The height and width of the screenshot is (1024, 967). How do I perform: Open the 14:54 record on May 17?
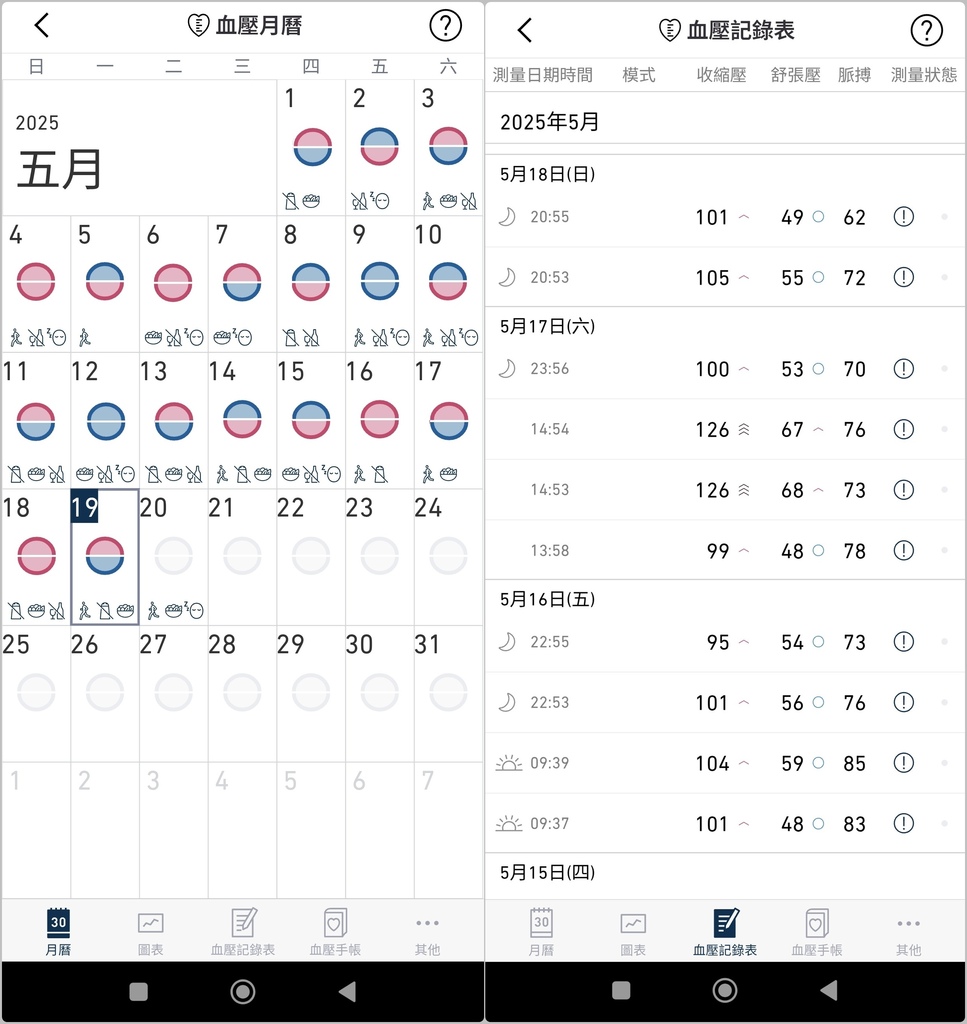[725, 429]
